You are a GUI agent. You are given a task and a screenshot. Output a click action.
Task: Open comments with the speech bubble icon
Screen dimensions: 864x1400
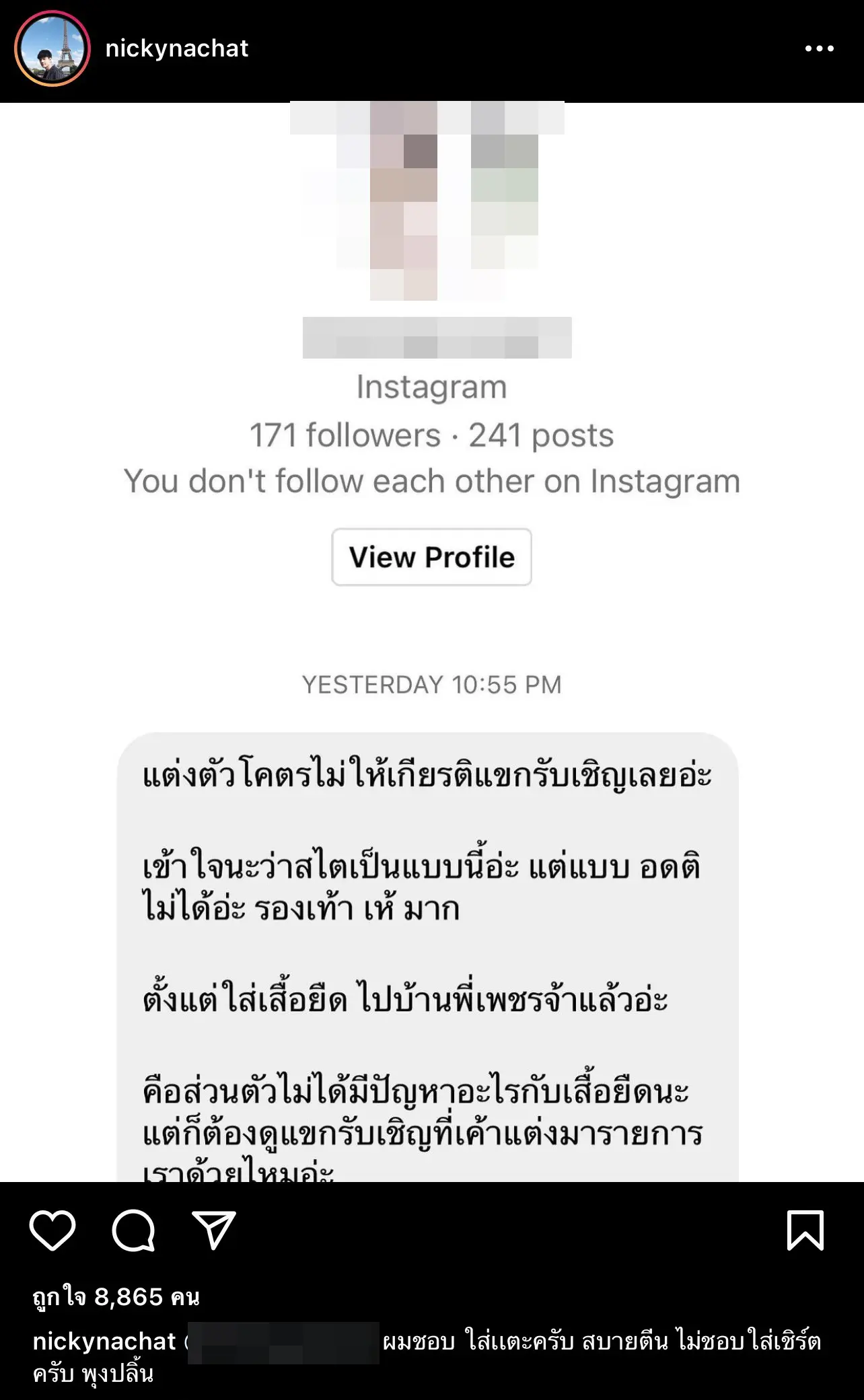tap(133, 1230)
